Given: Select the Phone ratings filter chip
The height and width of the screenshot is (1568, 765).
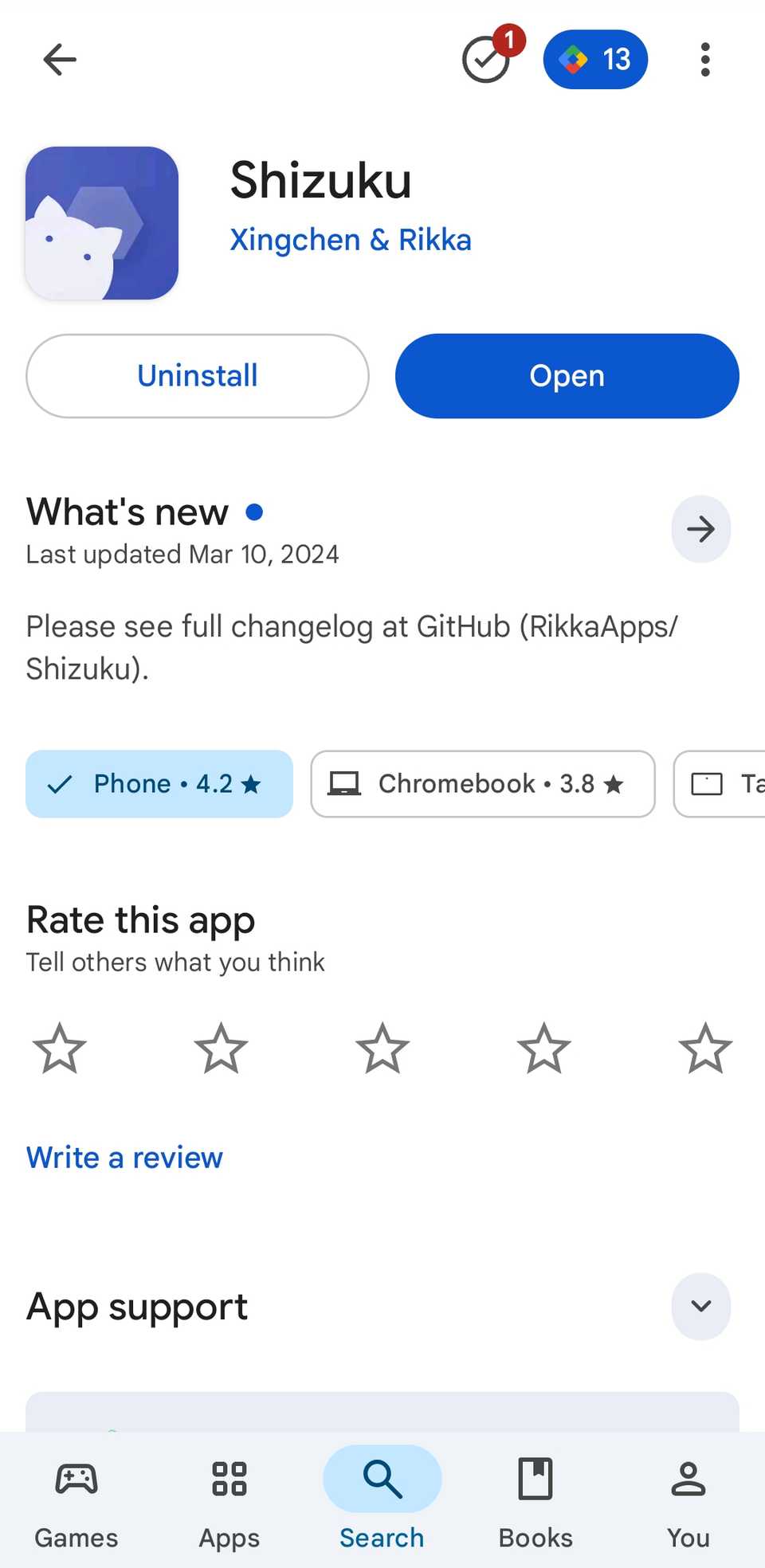Looking at the screenshot, I should (159, 784).
